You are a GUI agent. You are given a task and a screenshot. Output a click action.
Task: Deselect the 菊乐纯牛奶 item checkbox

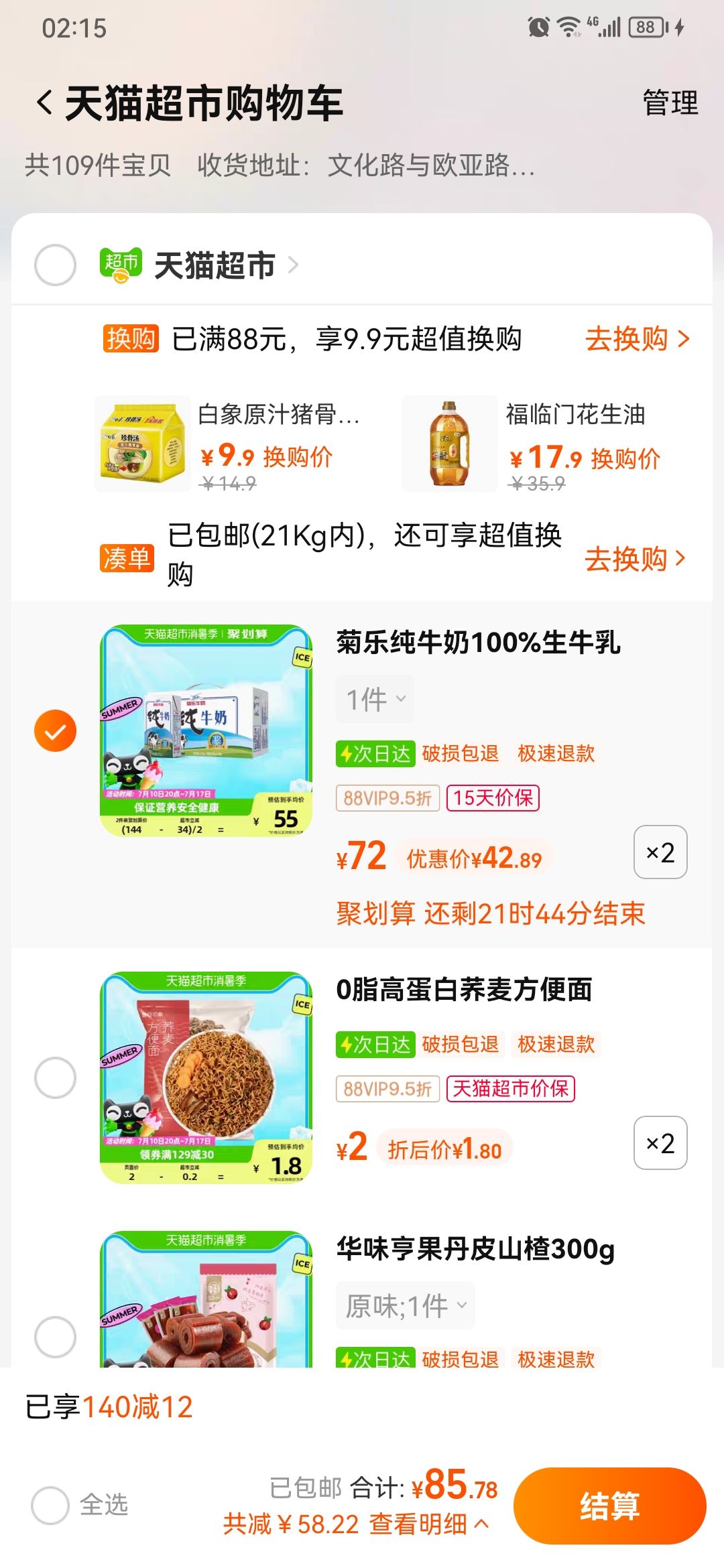pyautogui.click(x=56, y=732)
